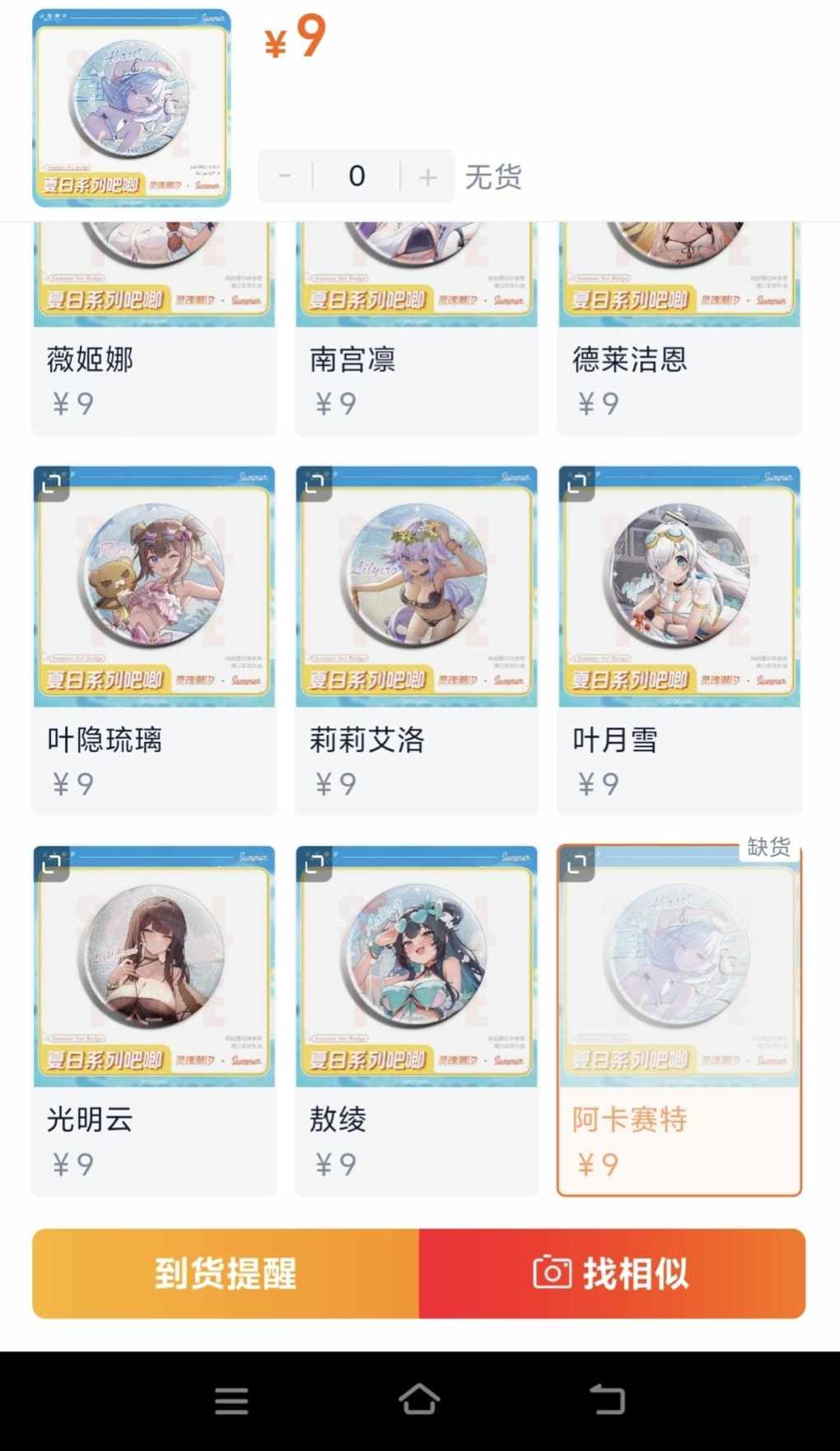Open the selected product preview image
840x1451 pixels.
132,108
